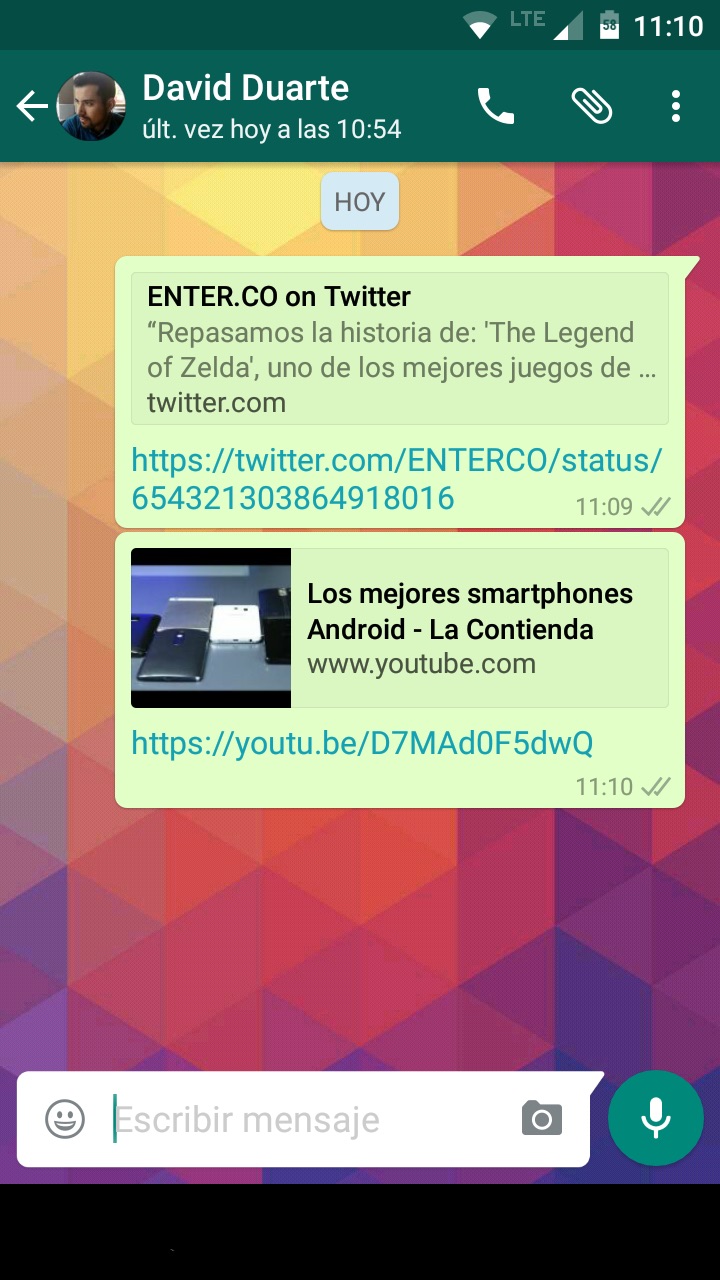
Task: Follow the youtu.be/D7MAd0F5dwQ link
Action: coord(362,743)
